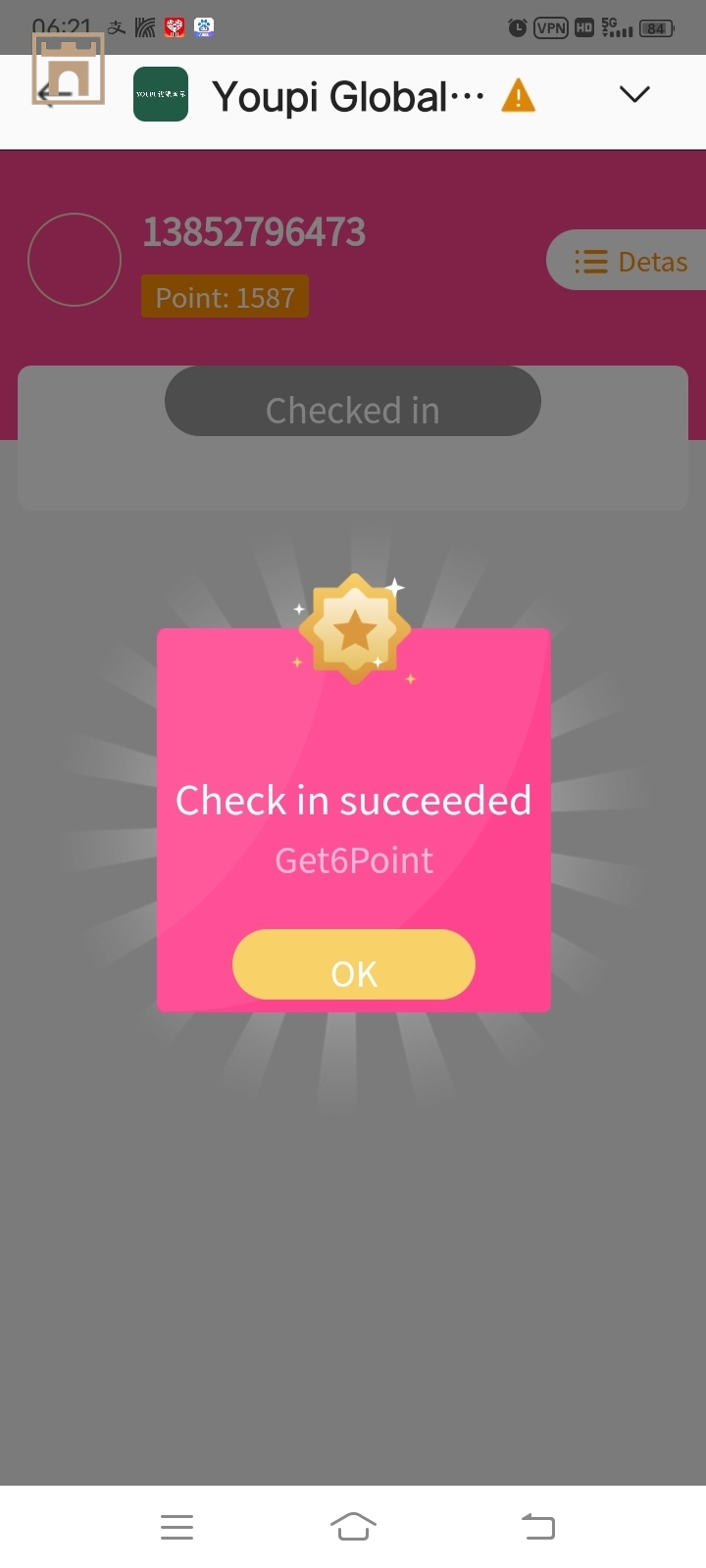Open the recent apps menu
The height and width of the screenshot is (1568, 706).
pos(176,1526)
